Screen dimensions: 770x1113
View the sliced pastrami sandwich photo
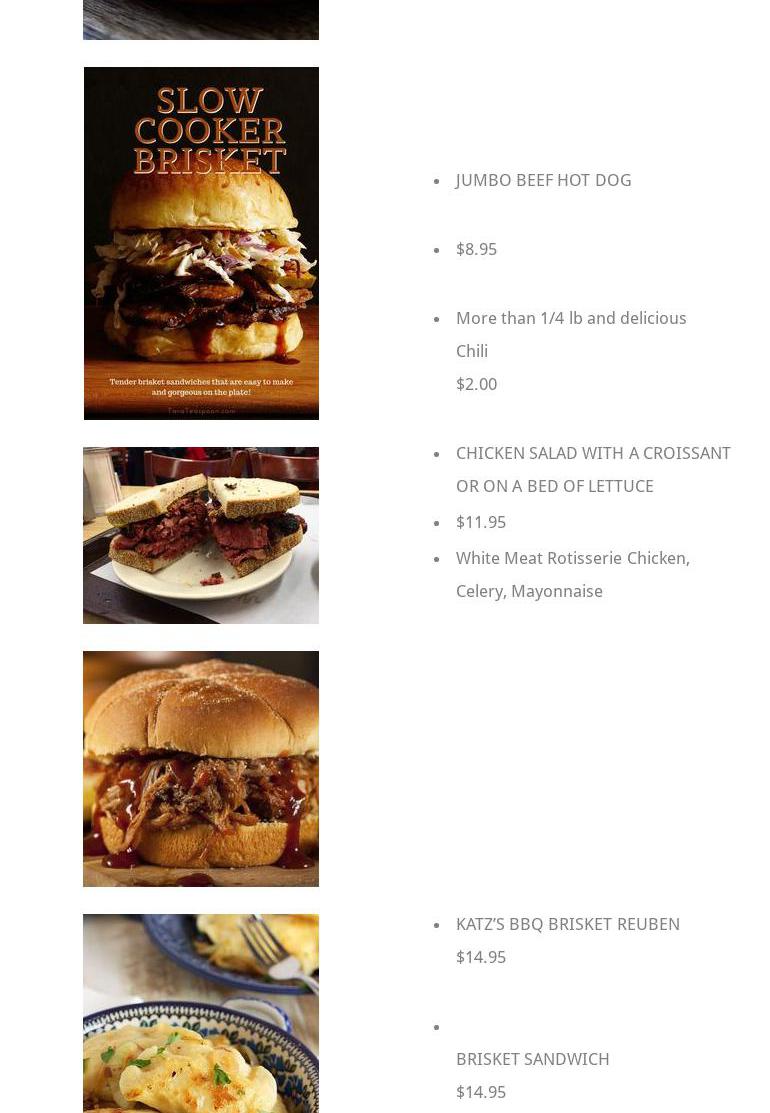201,535
